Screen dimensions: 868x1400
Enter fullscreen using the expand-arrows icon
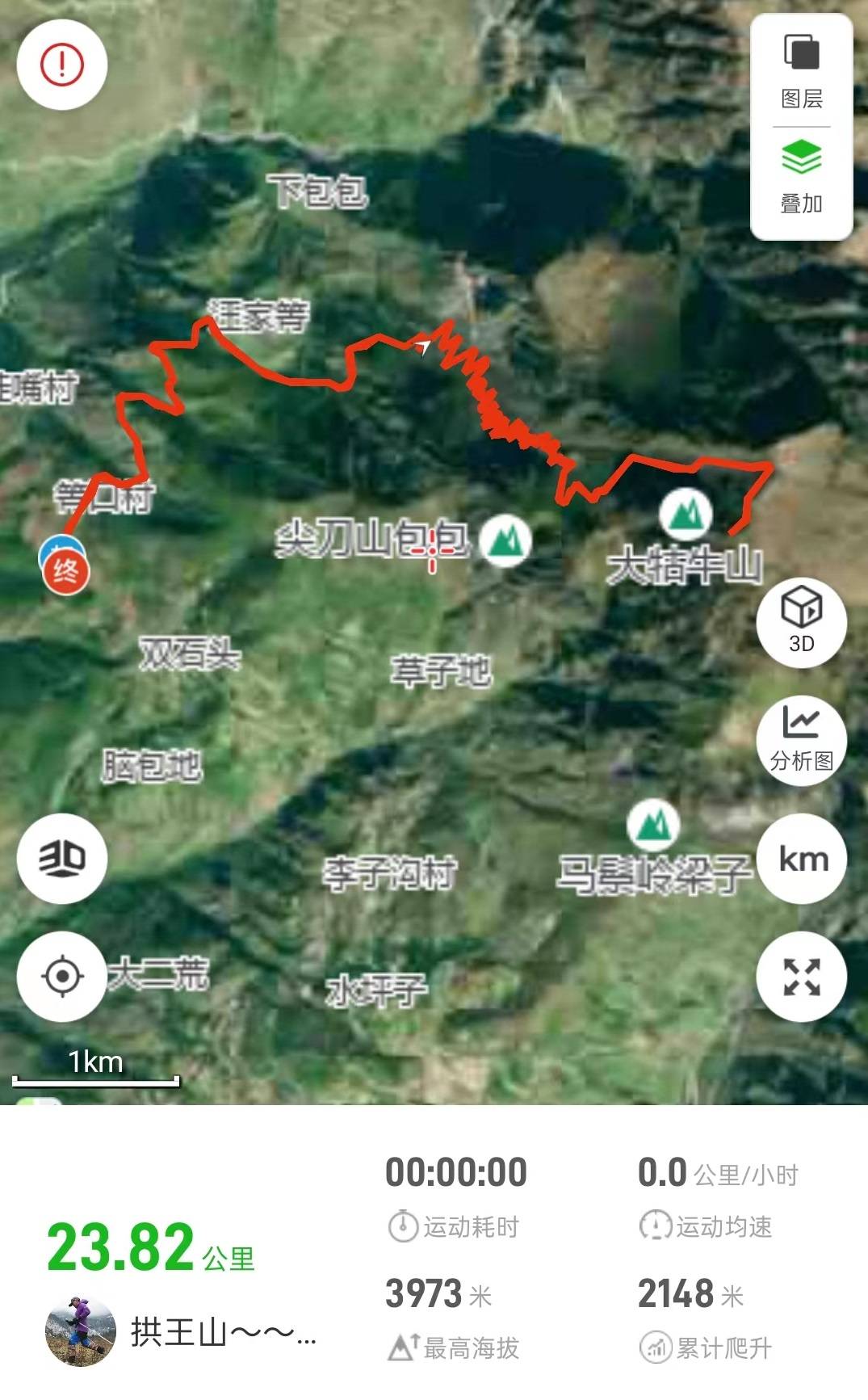[801, 980]
